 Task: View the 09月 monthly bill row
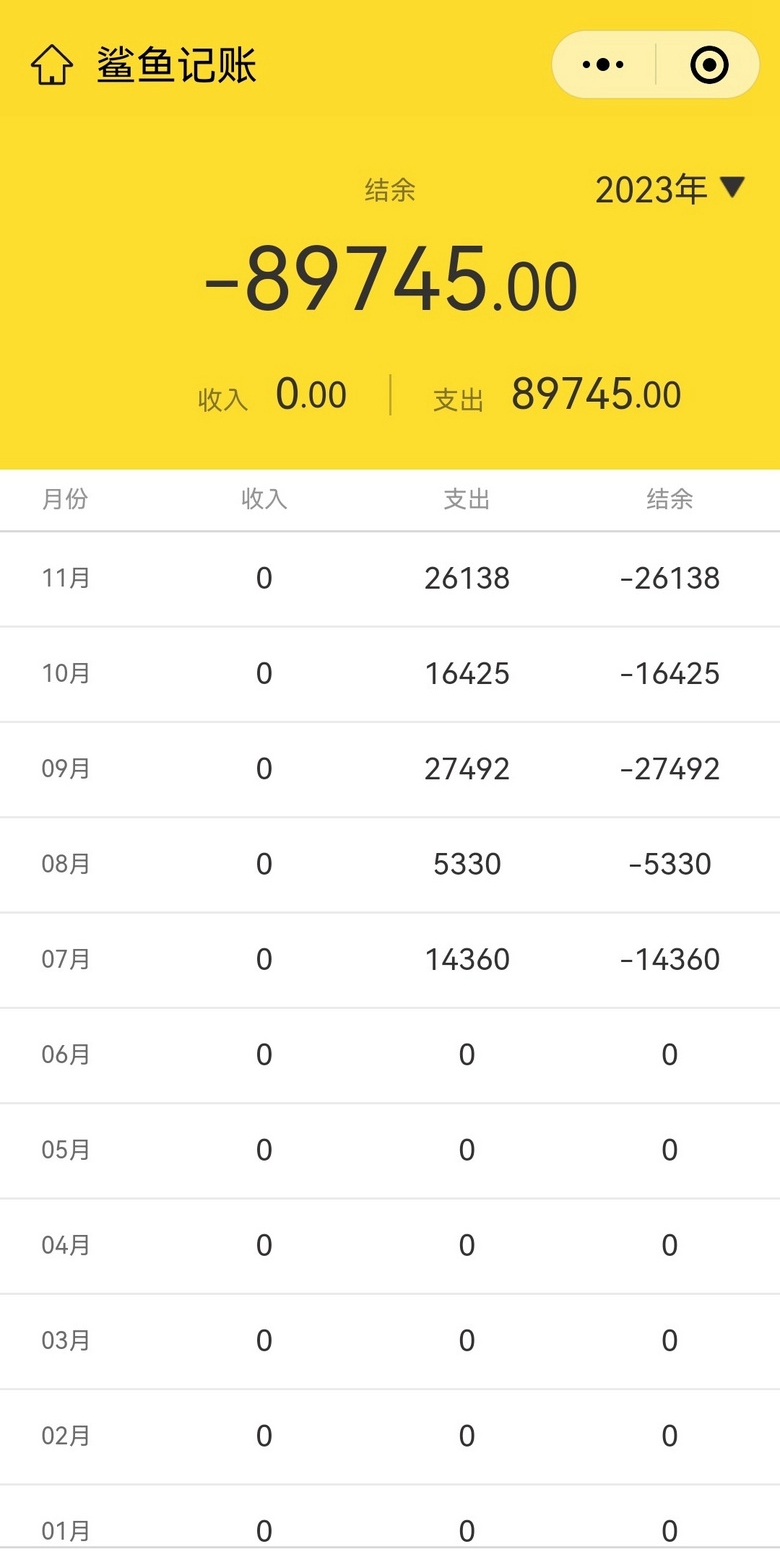click(390, 769)
